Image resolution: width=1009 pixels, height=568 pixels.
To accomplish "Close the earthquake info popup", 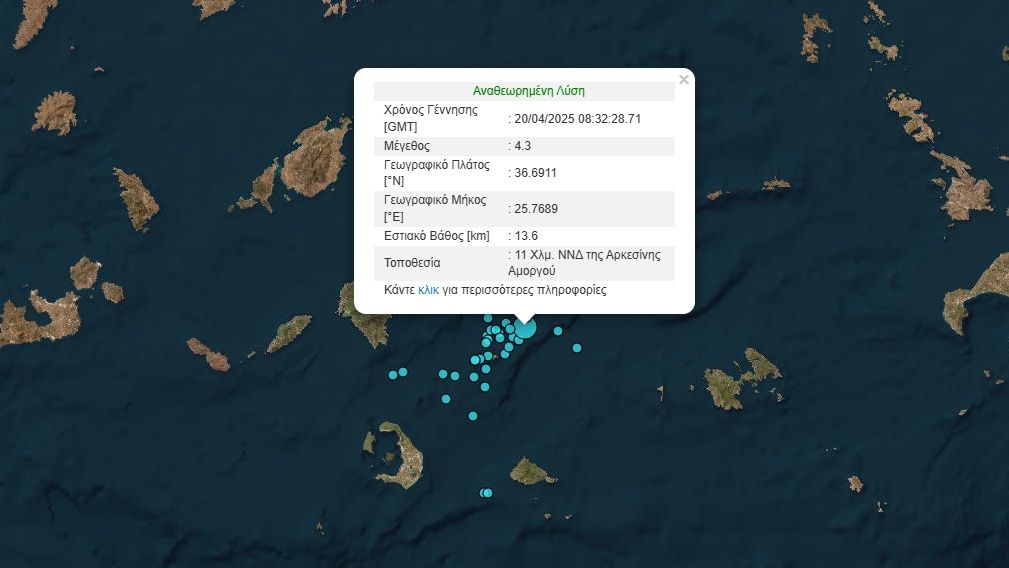I will click(x=684, y=80).
